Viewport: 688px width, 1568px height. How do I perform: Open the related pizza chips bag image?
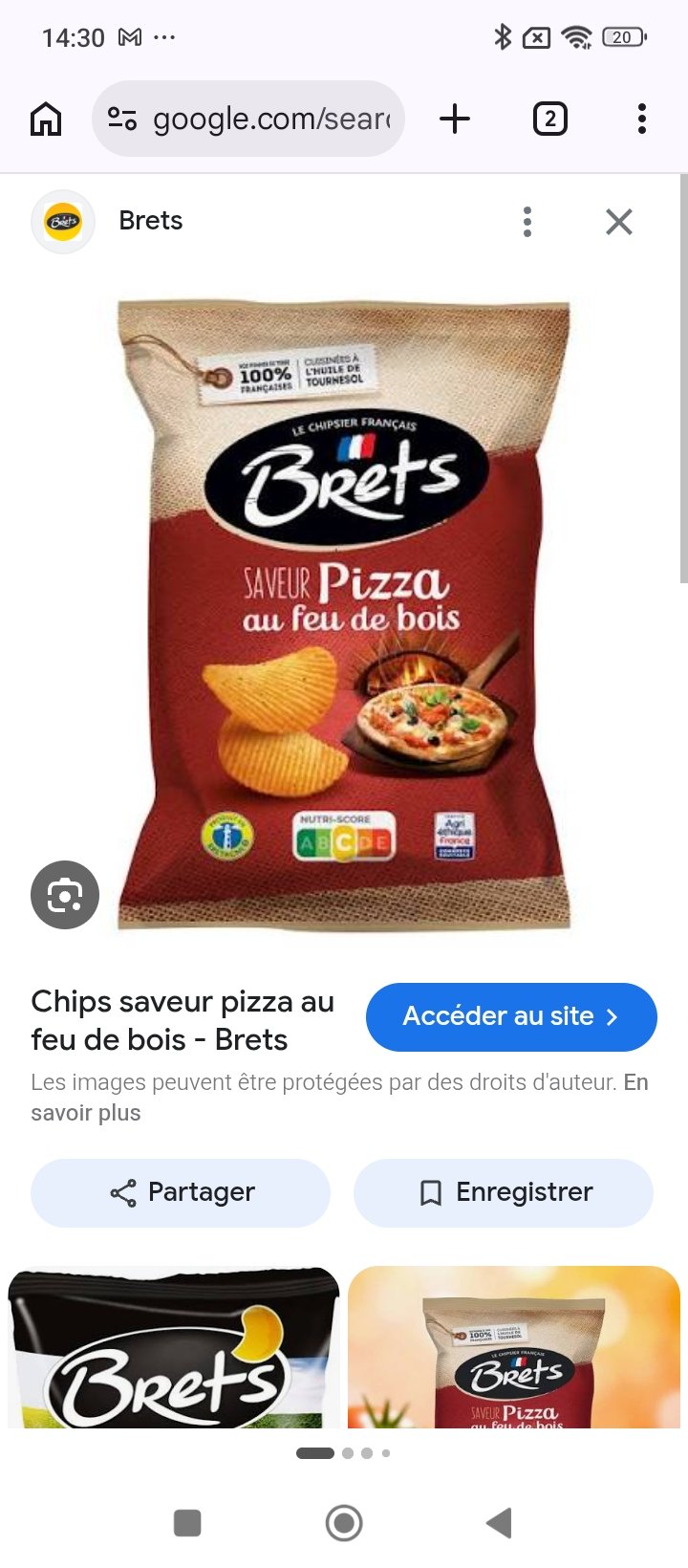514,1347
